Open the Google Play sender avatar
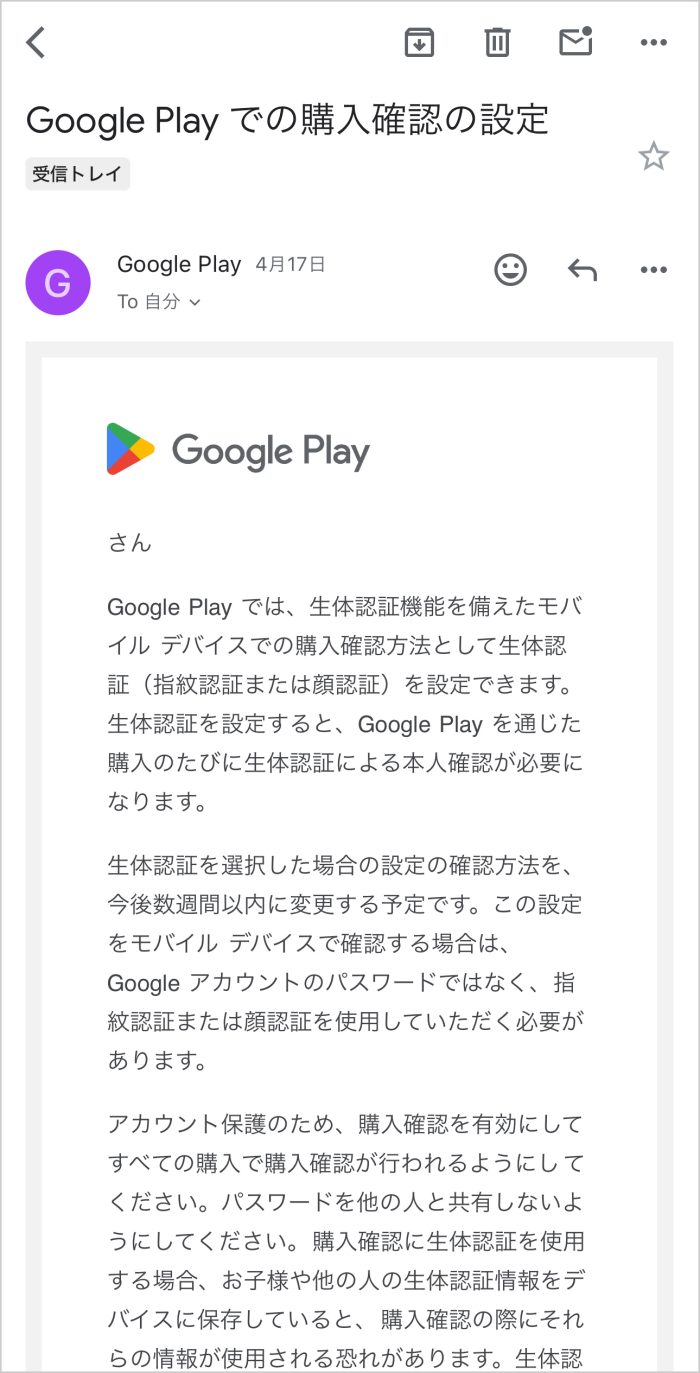The width and height of the screenshot is (700, 1373). point(58,283)
